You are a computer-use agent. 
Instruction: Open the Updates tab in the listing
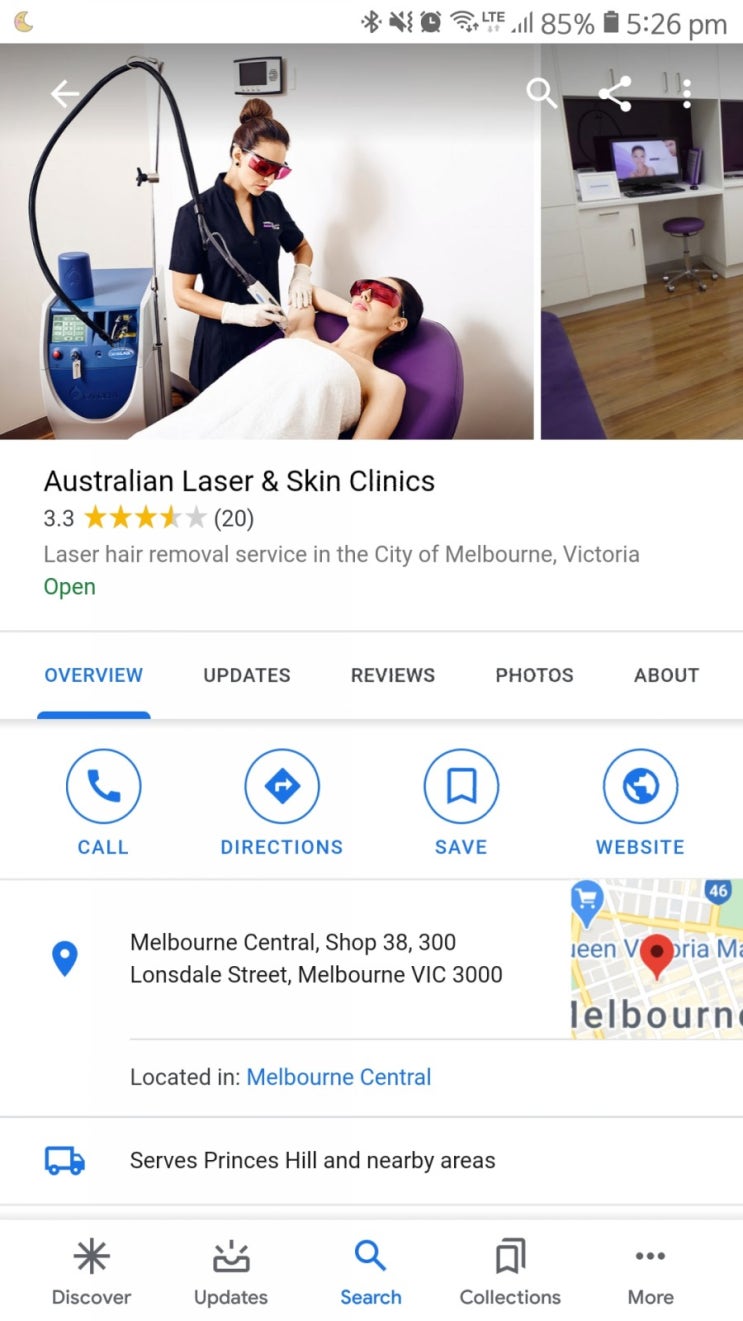pos(246,675)
